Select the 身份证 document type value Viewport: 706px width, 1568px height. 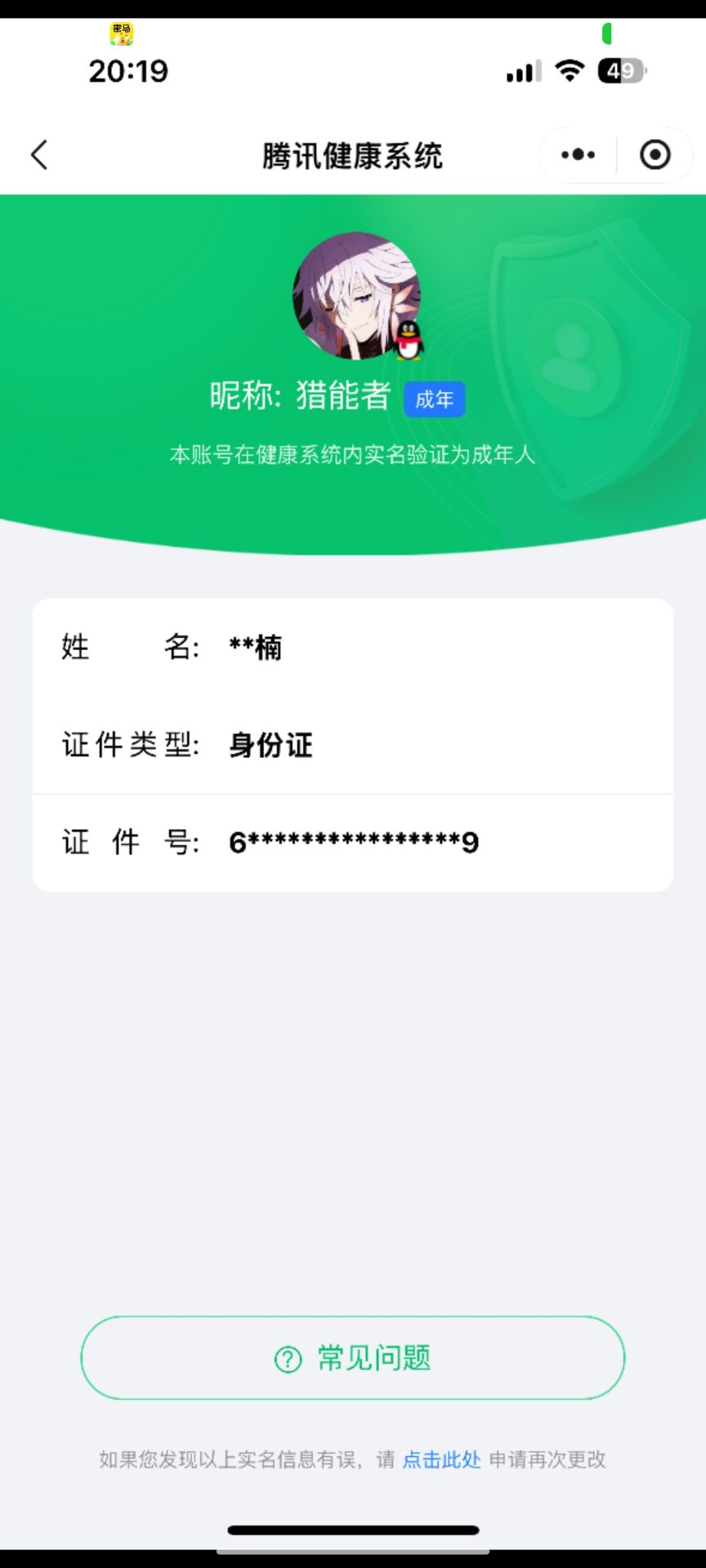271,745
